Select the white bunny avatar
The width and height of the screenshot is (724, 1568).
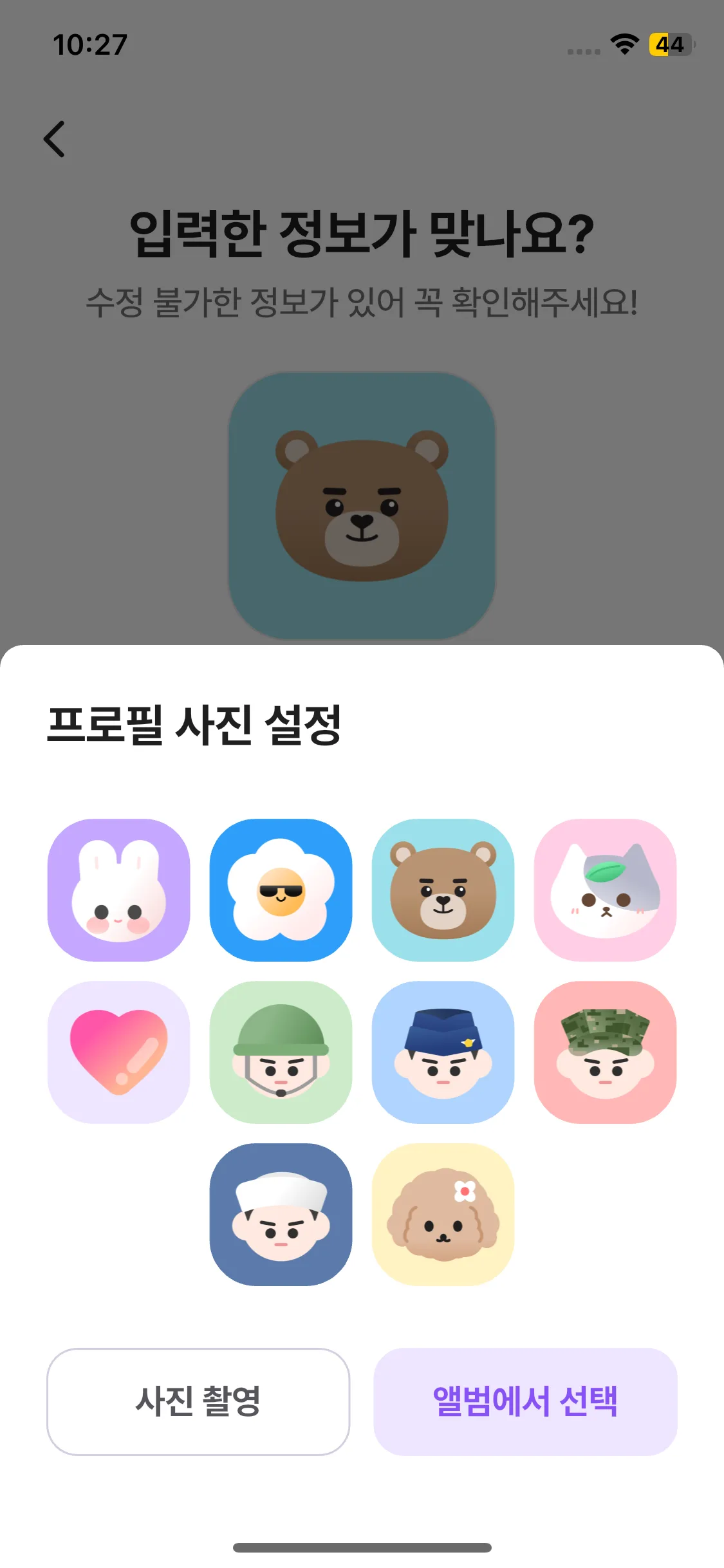coord(119,890)
